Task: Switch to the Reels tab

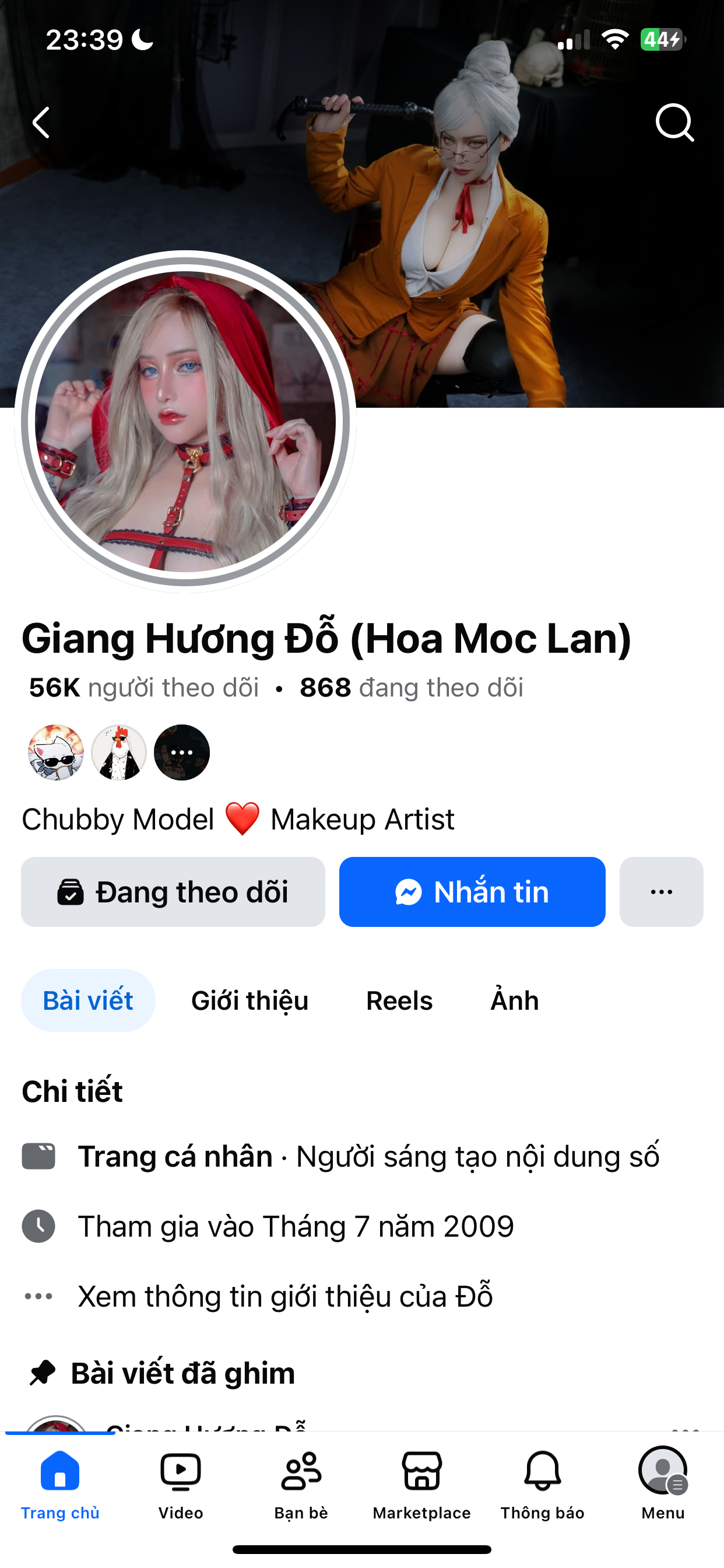Action: tap(399, 1000)
